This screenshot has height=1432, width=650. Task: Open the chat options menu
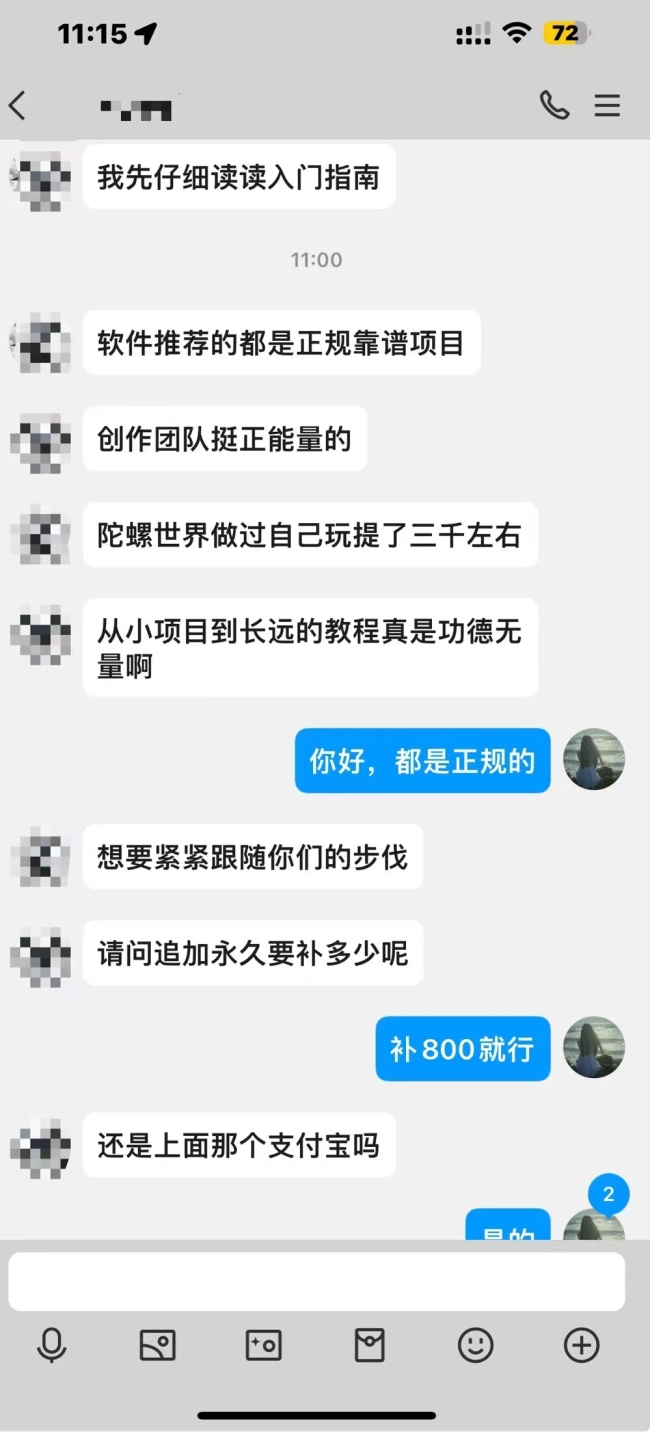[607, 105]
